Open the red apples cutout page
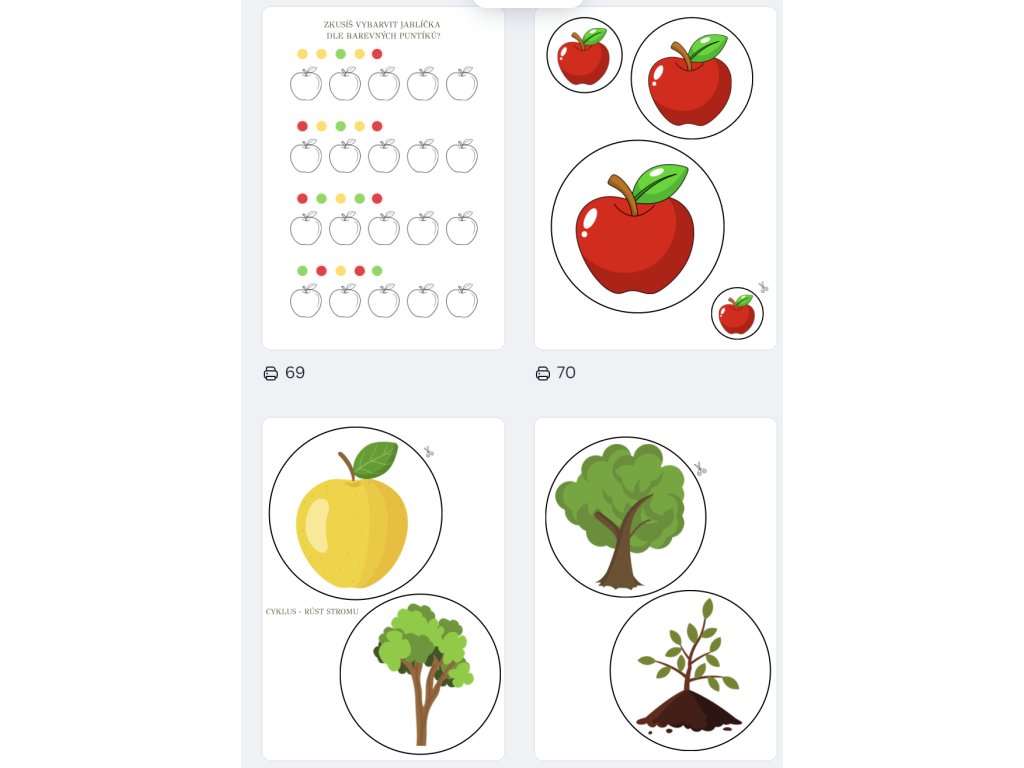The width and height of the screenshot is (1024, 768). (655, 178)
